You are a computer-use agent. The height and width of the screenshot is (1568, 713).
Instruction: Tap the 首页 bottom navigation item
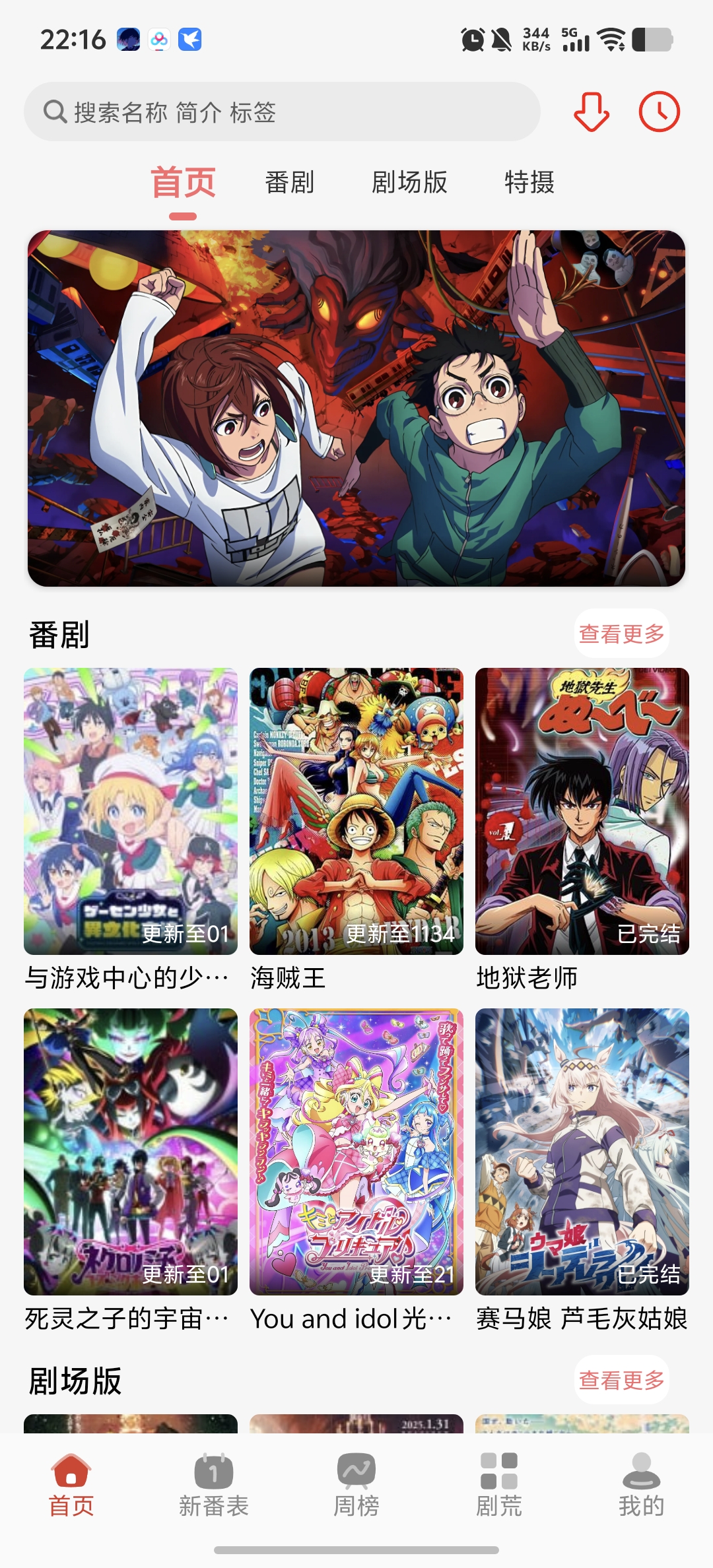[71, 1486]
